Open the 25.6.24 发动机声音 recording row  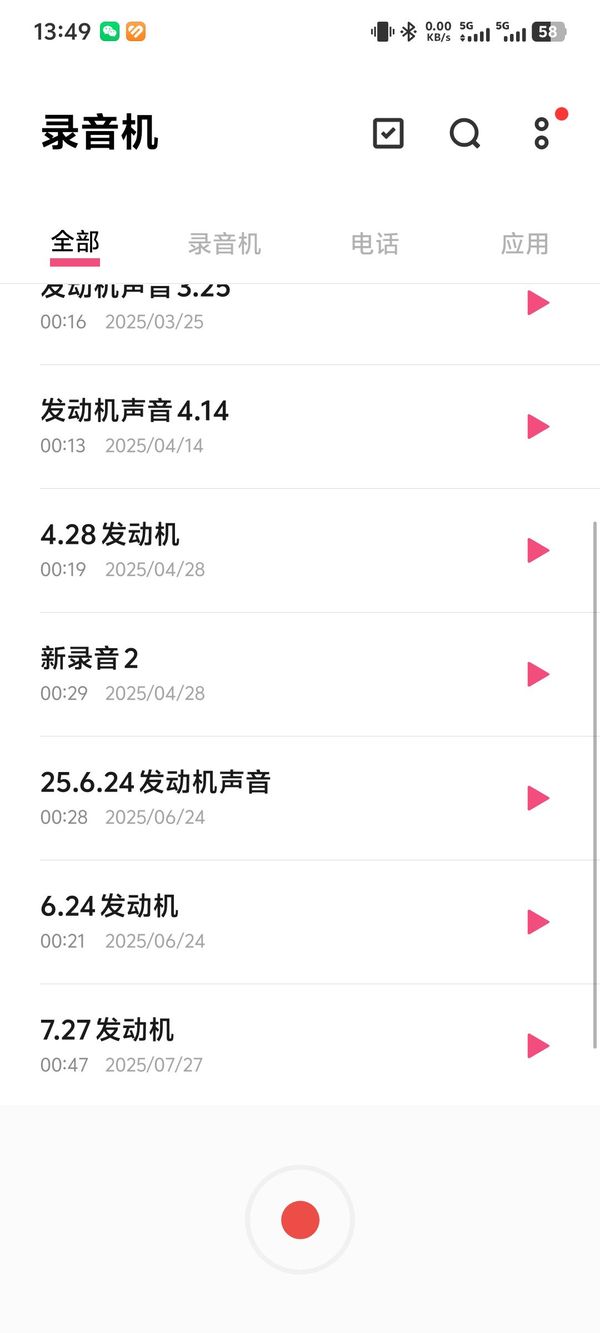coord(200,797)
